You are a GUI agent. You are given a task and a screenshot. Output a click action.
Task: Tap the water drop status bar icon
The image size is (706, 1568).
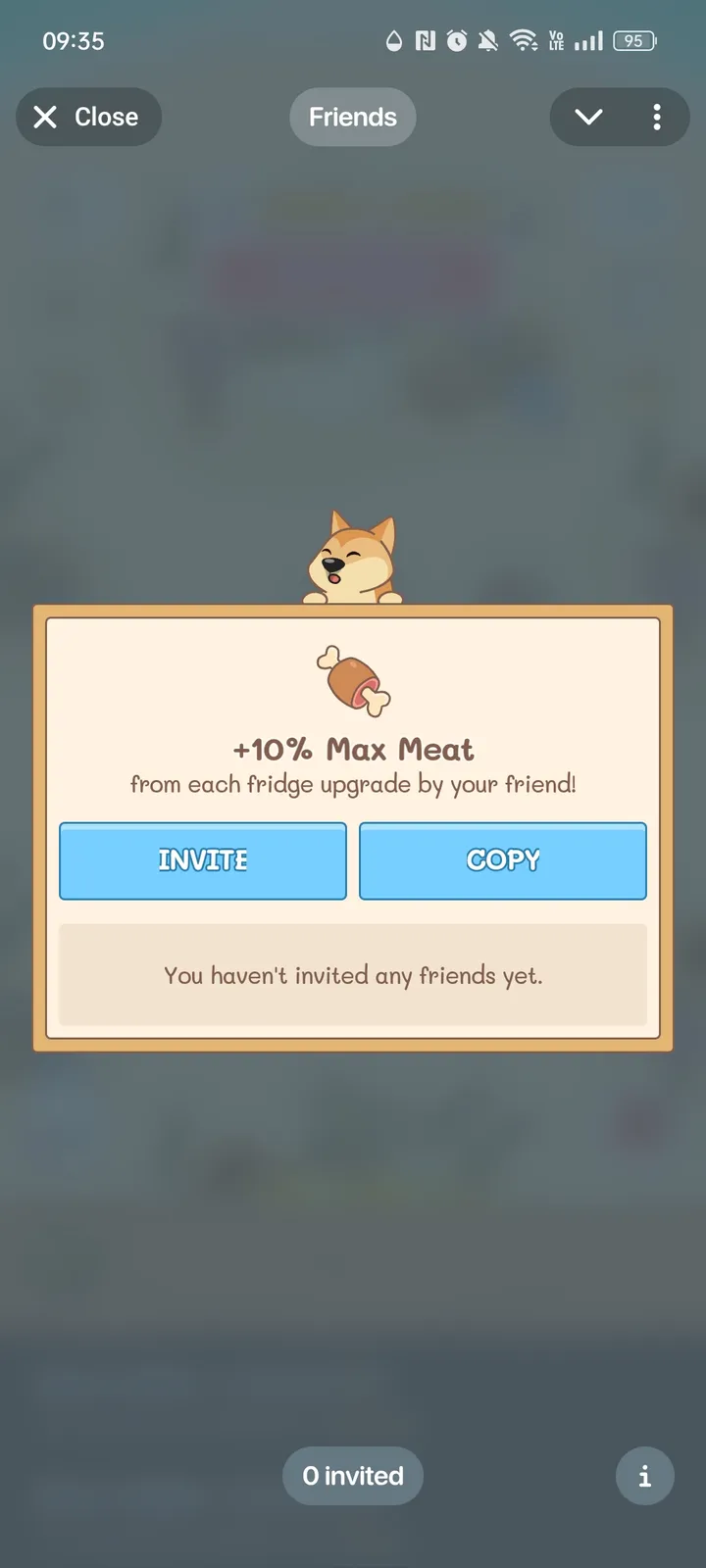coord(392,40)
